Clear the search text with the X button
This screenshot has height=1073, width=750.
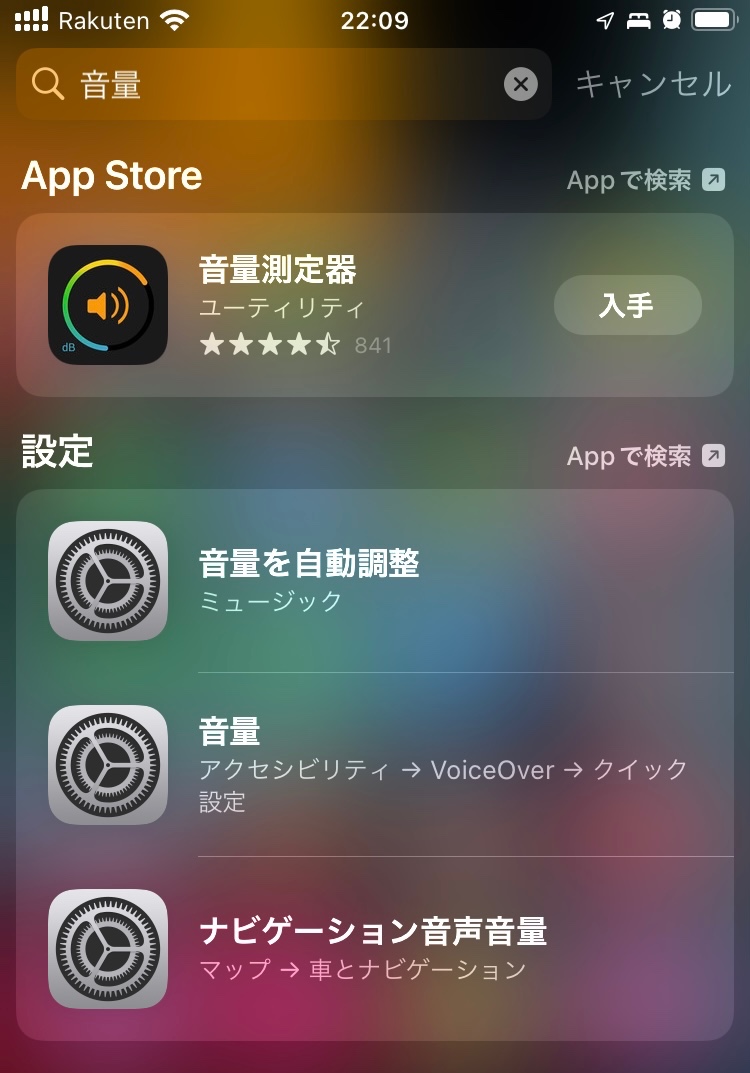(520, 85)
